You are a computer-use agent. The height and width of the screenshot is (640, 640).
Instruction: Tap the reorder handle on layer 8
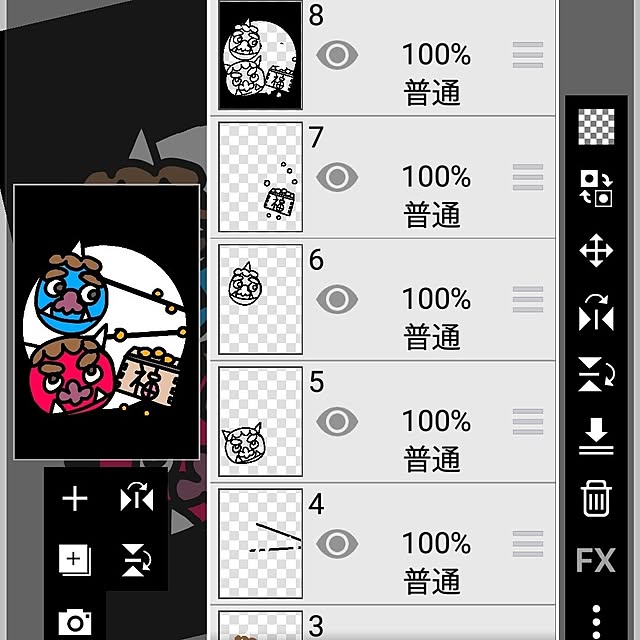point(528,56)
